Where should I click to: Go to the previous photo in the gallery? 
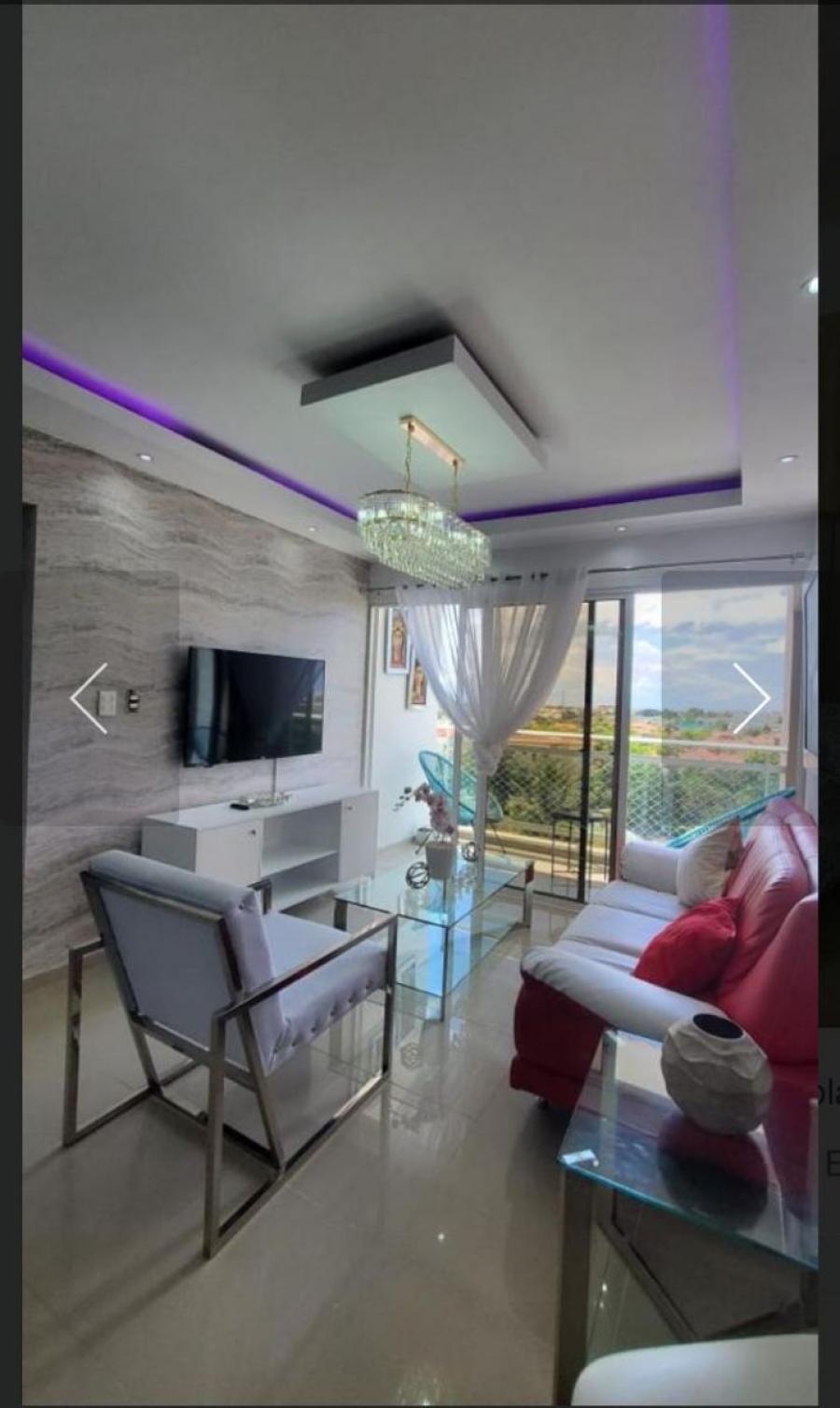pos(90,697)
